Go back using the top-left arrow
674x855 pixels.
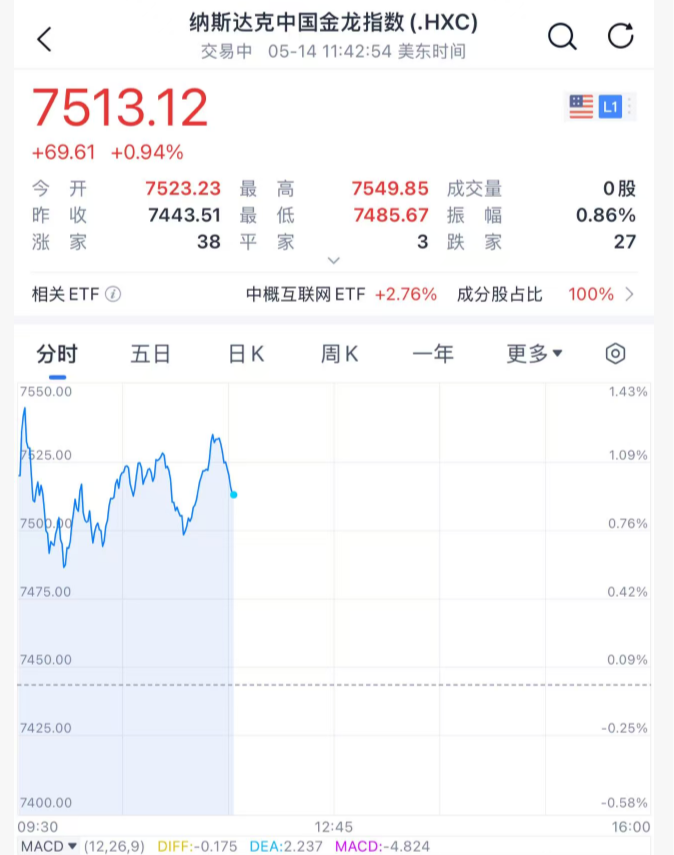point(44,39)
